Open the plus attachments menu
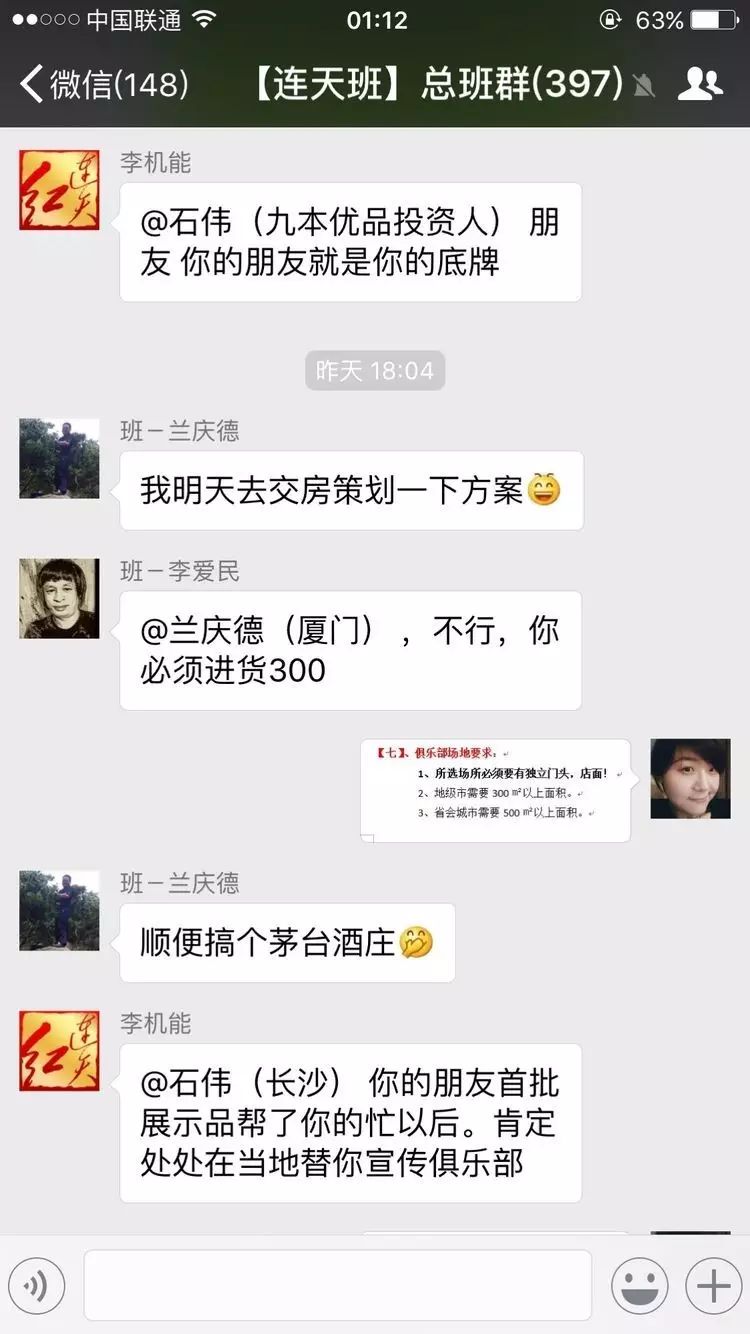This screenshot has height=1334, width=750. (x=713, y=1286)
